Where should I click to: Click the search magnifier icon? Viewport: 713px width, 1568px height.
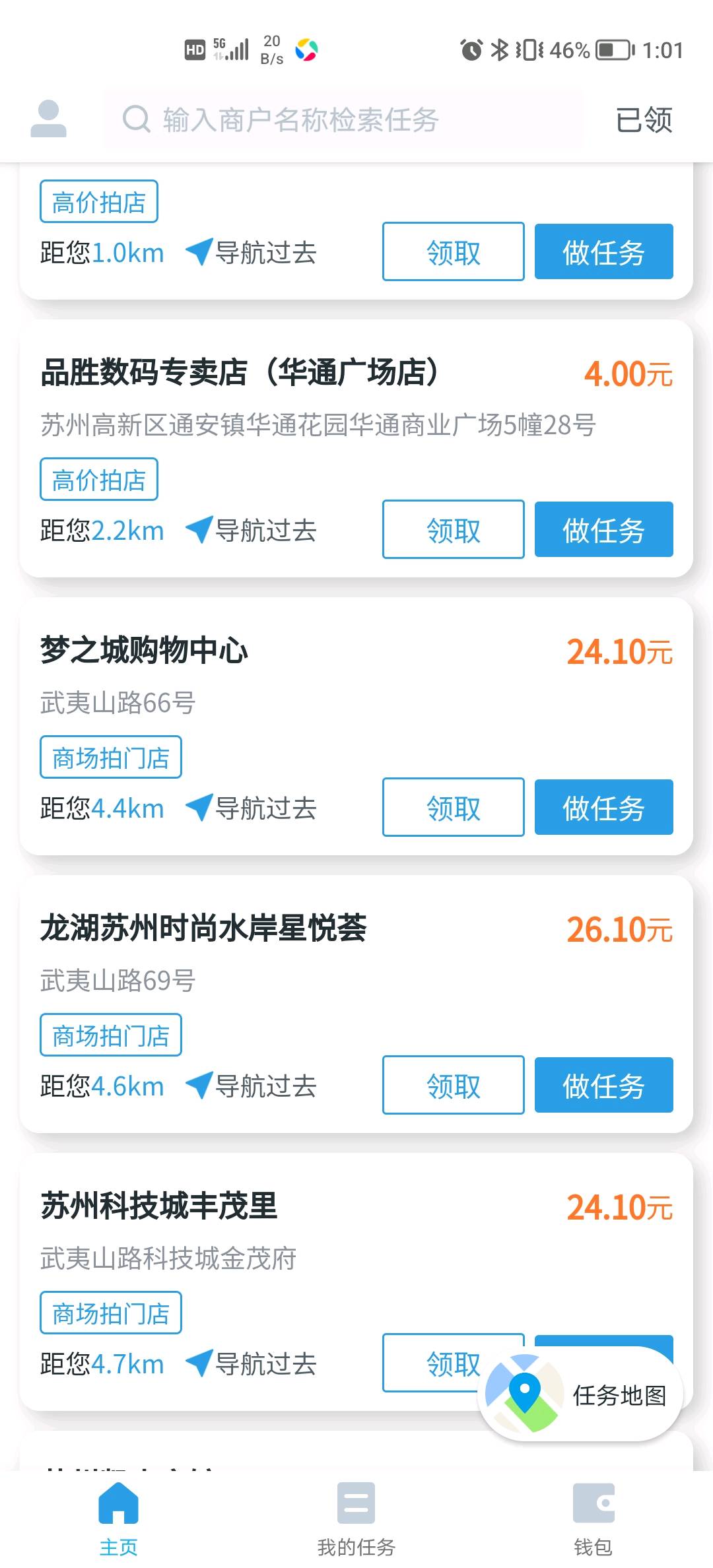click(135, 119)
